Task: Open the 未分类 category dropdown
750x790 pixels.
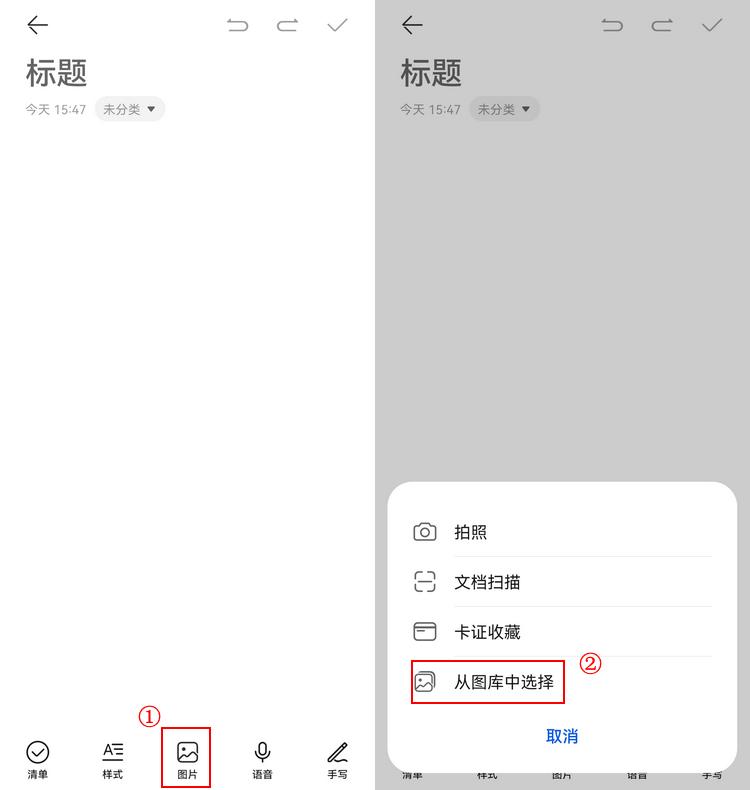Action: point(129,109)
